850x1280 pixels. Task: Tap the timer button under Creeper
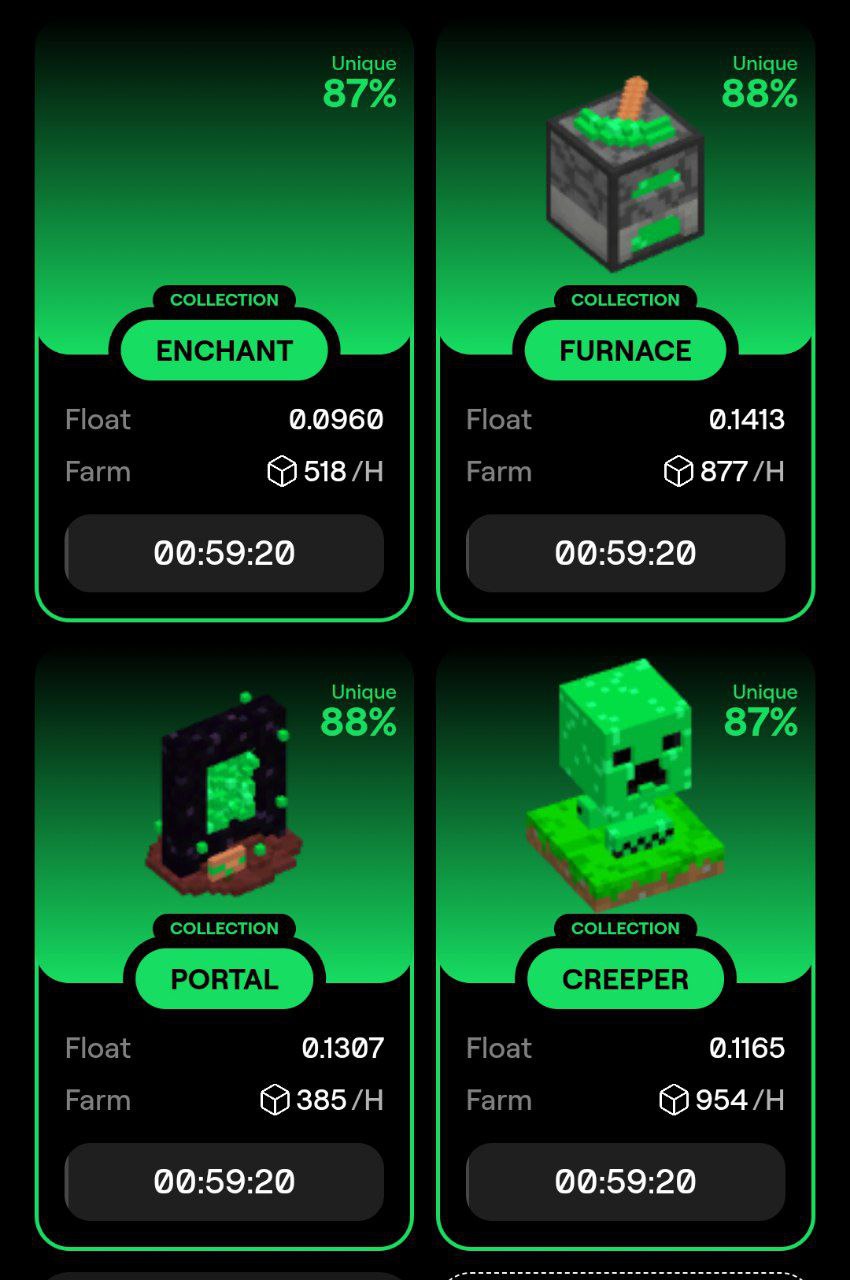tap(625, 1181)
